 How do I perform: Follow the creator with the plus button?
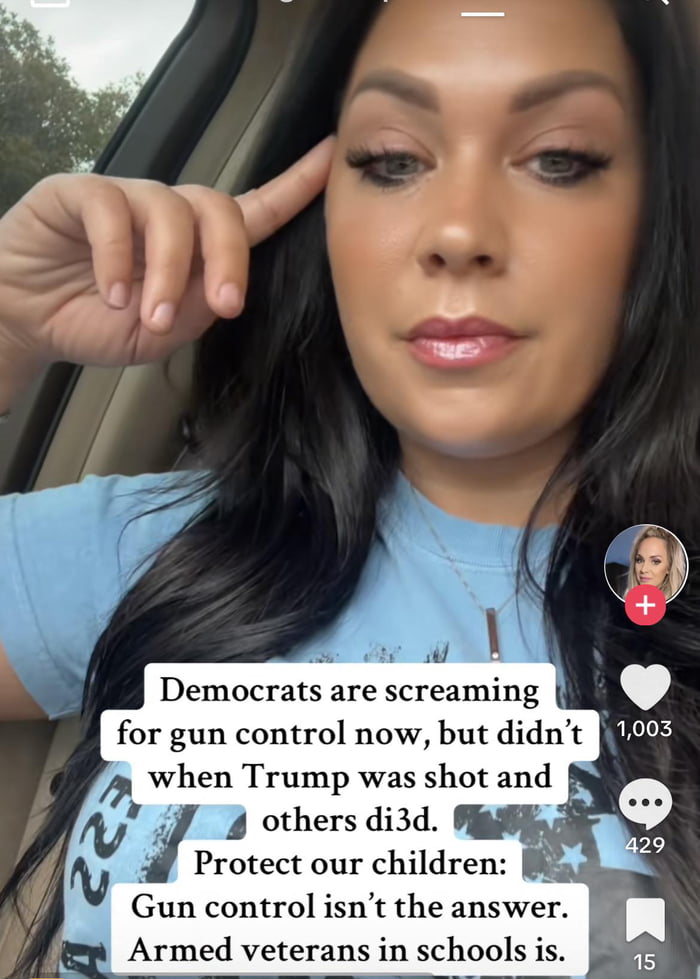pyautogui.click(x=645, y=606)
